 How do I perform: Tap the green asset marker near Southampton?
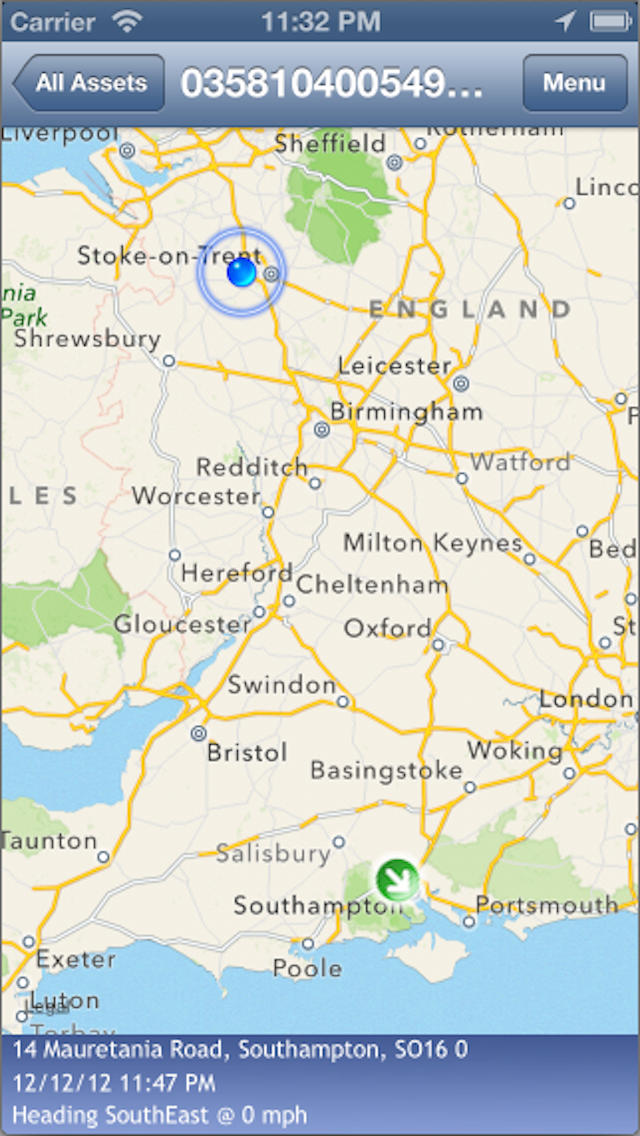tap(398, 880)
